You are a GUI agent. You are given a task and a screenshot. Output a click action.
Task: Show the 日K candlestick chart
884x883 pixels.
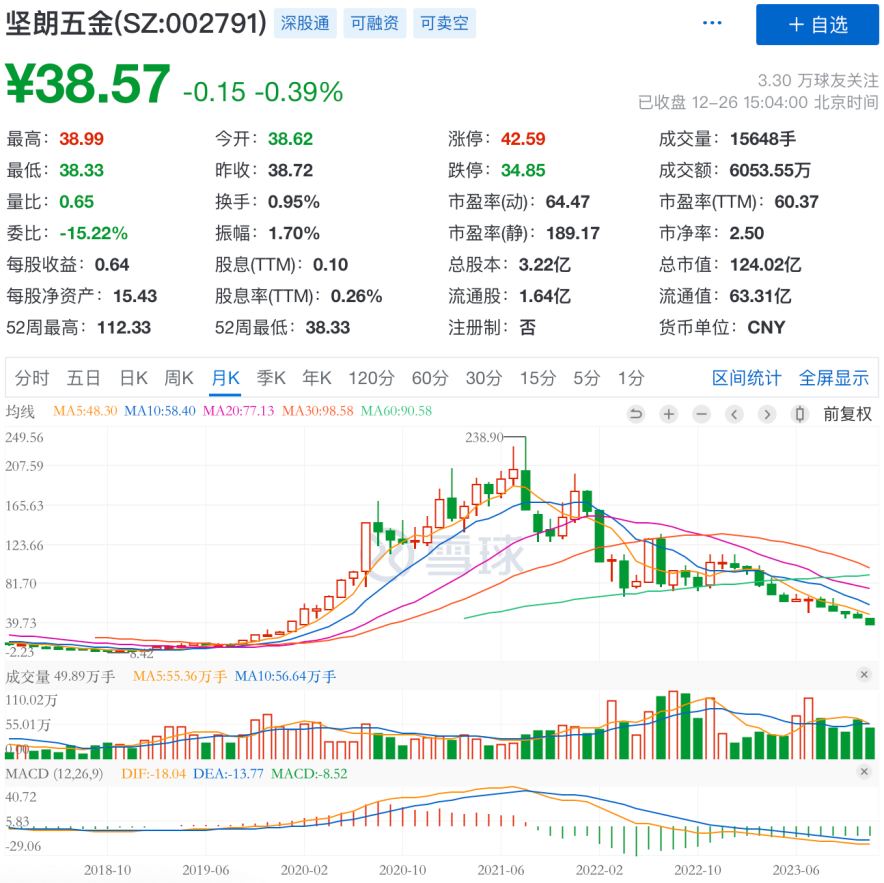(x=133, y=378)
